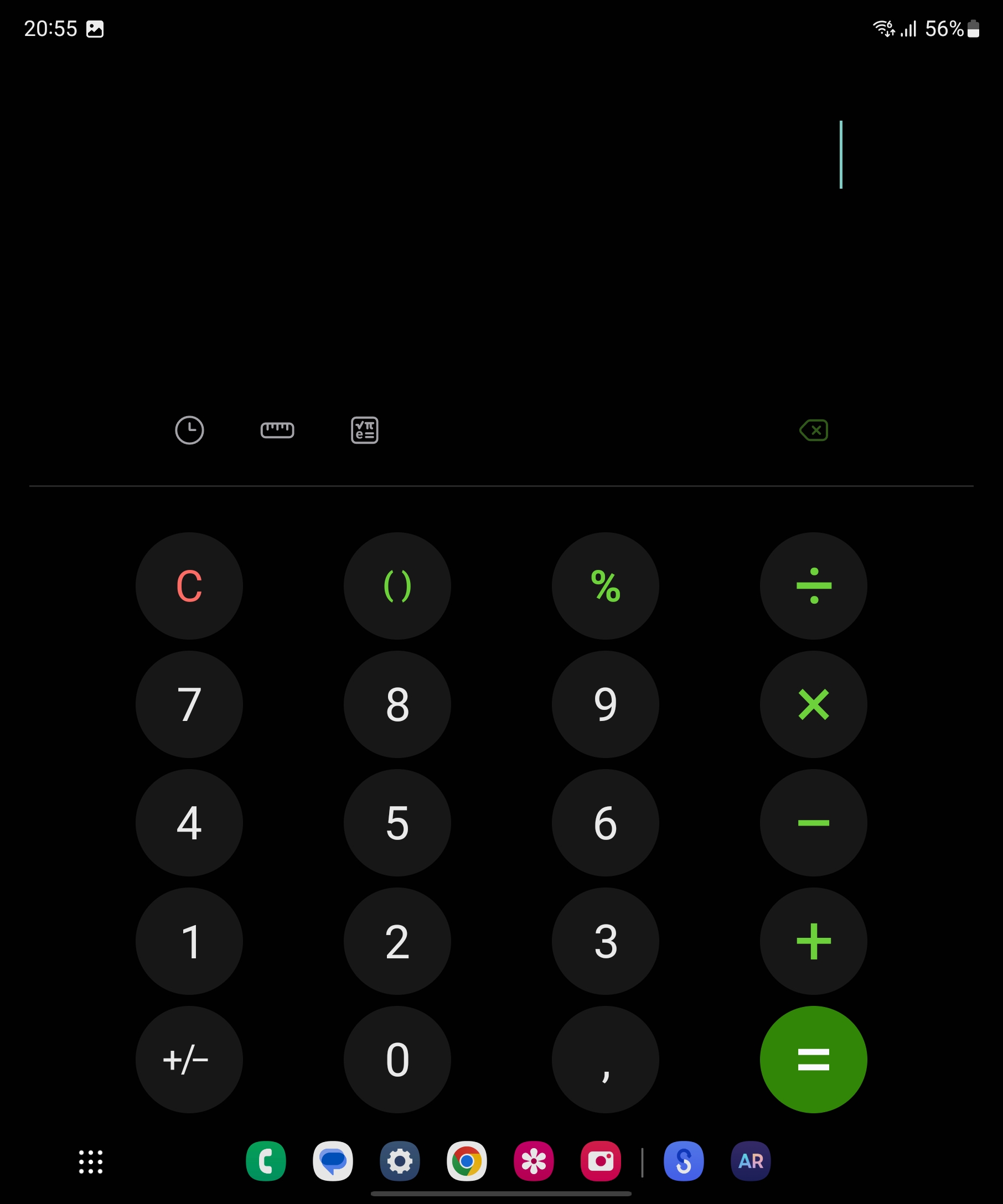
Task: Tap the percent key
Action: (605, 586)
